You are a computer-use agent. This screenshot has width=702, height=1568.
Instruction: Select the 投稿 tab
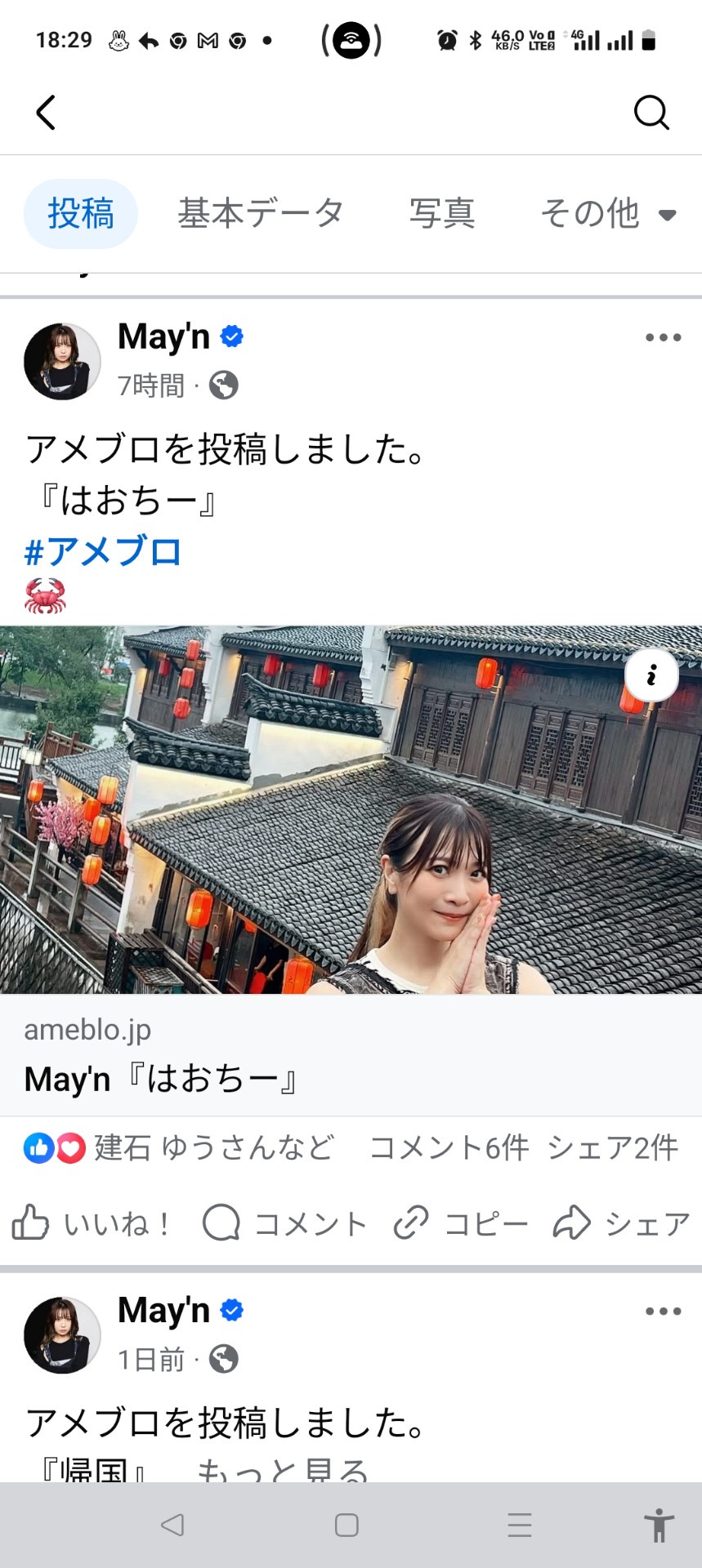tap(80, 214)
